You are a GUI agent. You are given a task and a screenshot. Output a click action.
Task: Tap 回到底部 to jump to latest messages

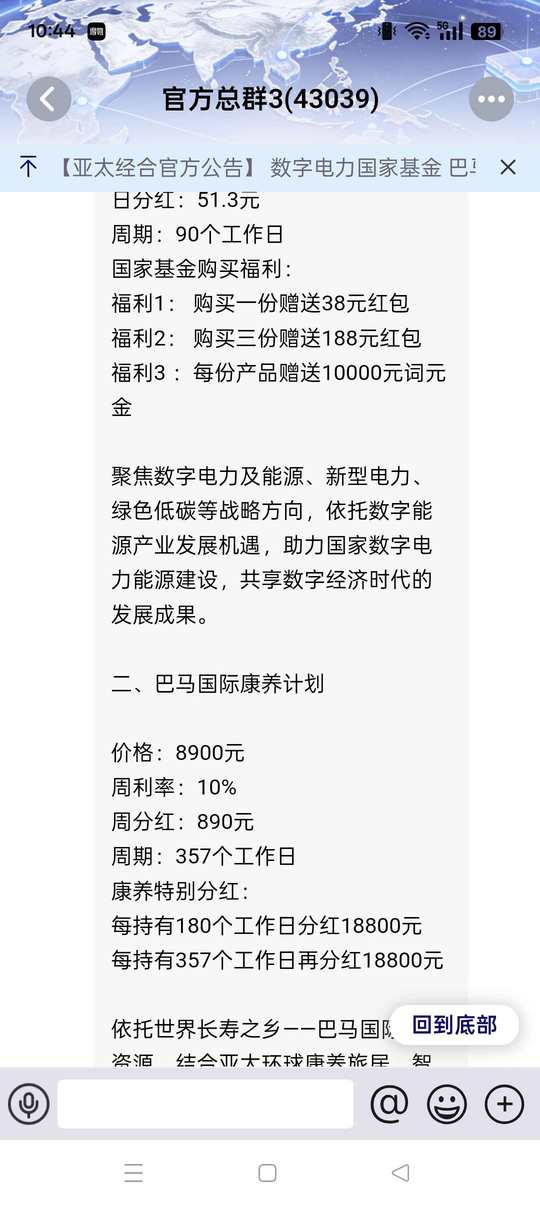454,1025
